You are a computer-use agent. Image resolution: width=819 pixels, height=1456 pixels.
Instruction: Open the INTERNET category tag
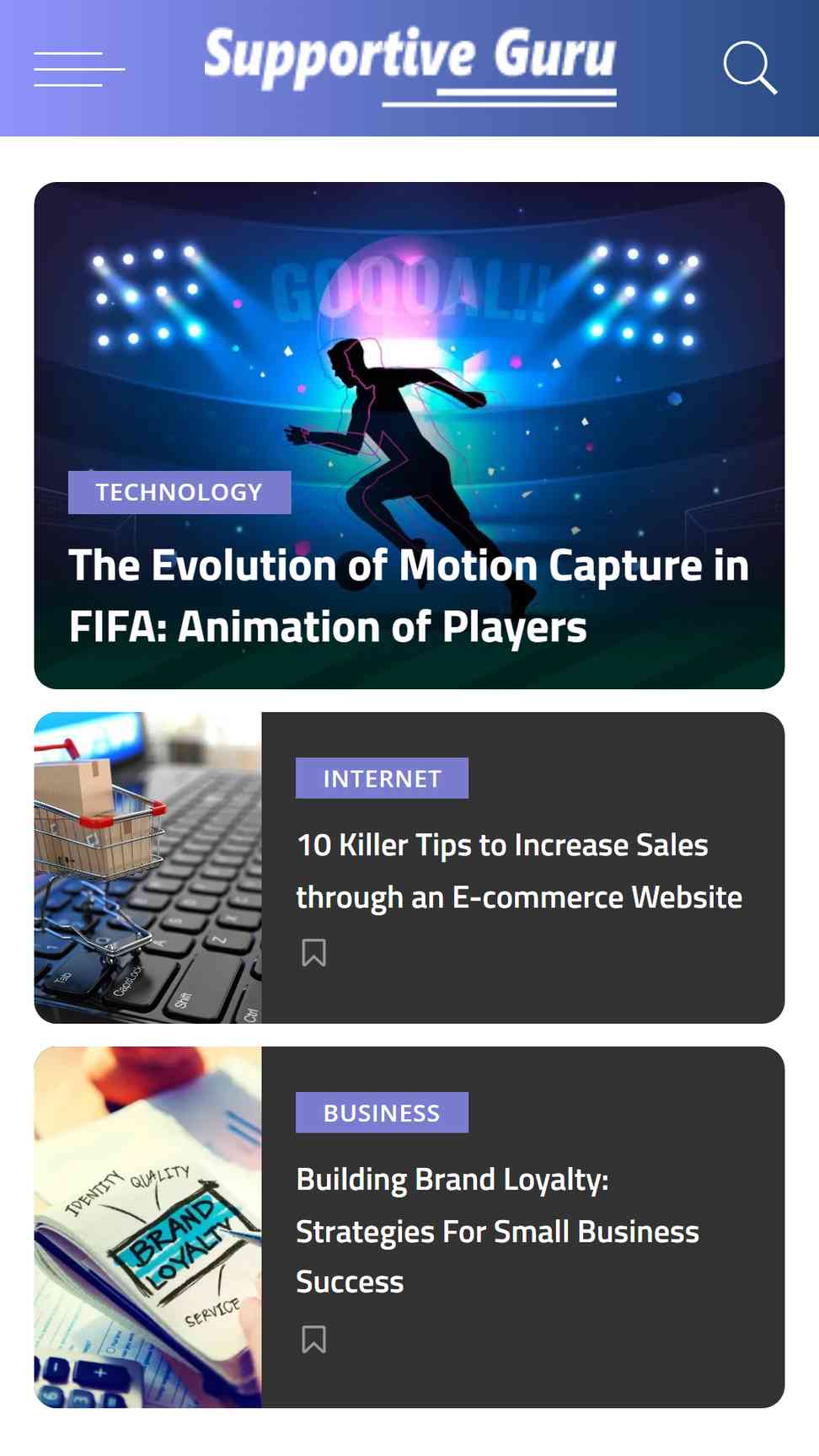point(382,778)
